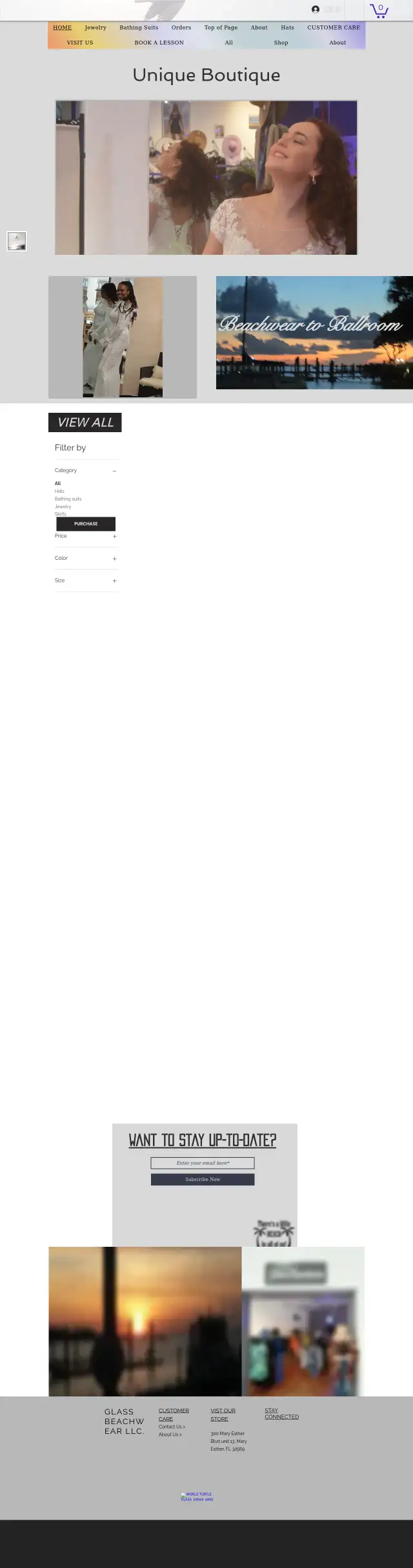Filter products by Skirts category
The width and height of the screenshot is (413, 1568).
tap(61, 514)
